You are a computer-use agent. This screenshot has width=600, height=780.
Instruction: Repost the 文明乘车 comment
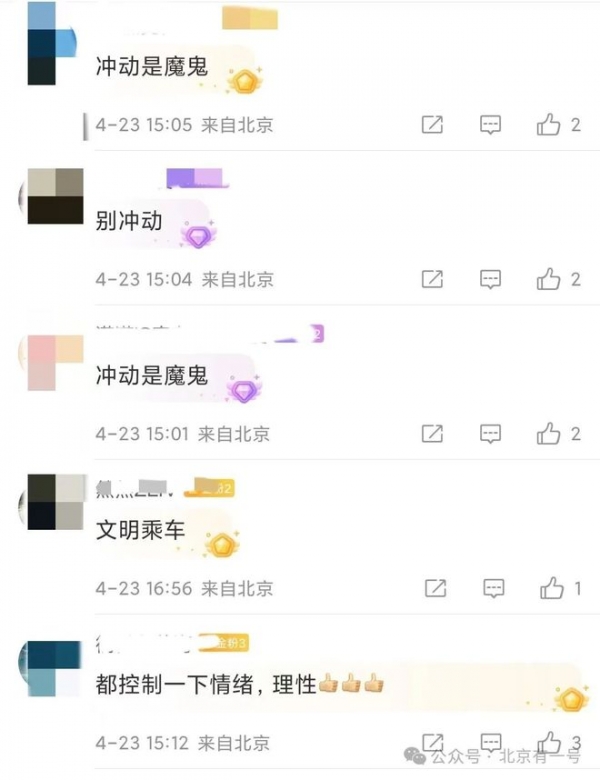[436, 588]
